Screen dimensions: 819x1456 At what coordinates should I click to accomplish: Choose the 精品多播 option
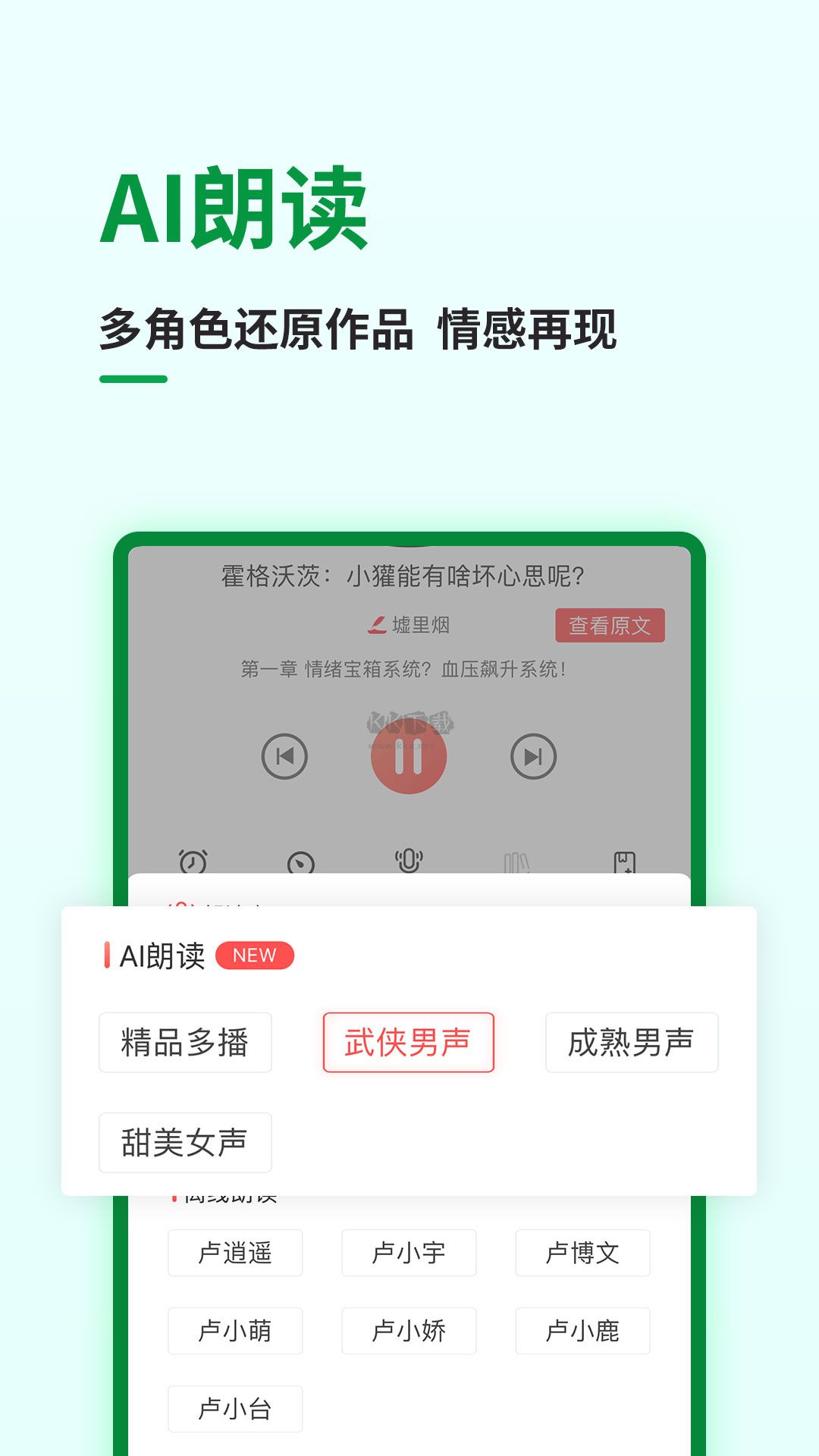click(185, 1041)
